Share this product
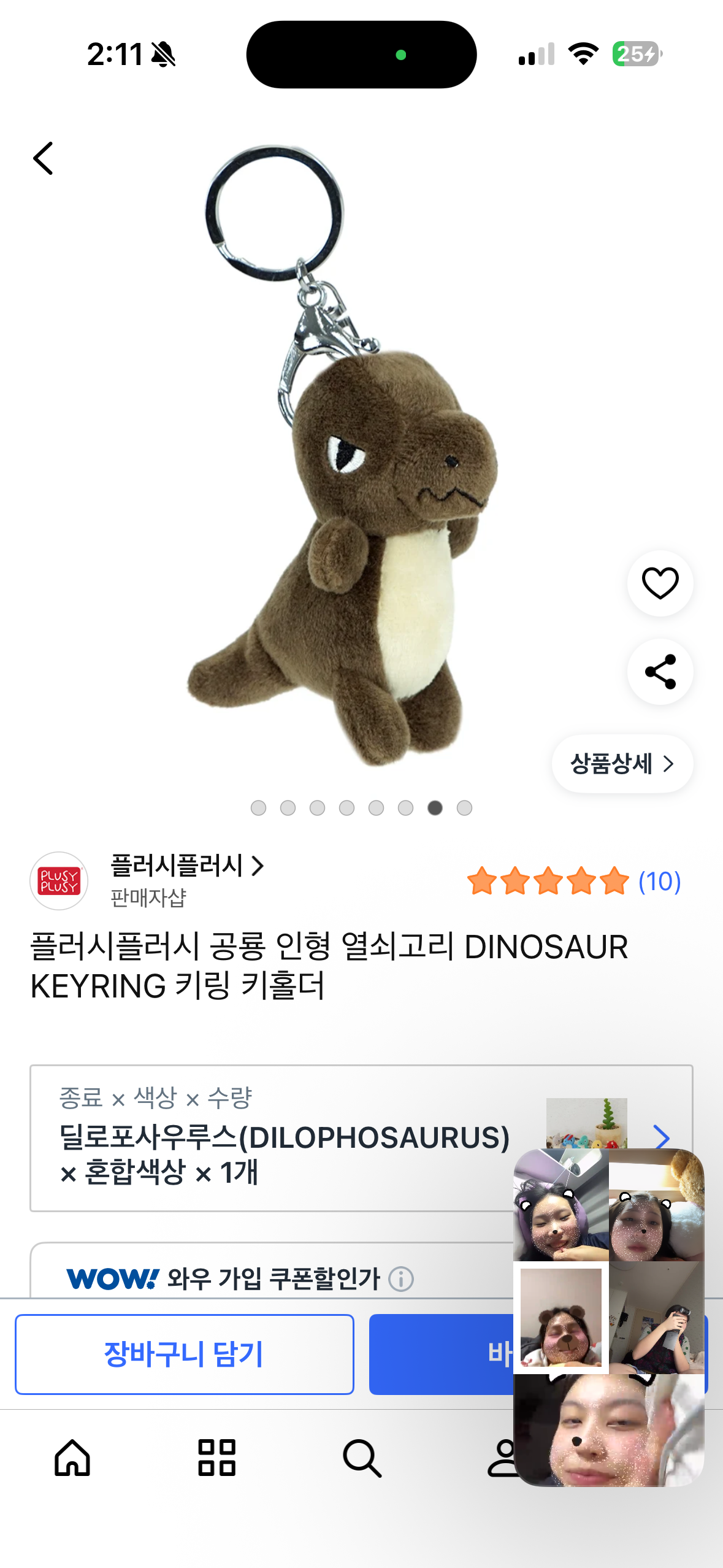Screen dimensions: 723x1568 [660, 672]
